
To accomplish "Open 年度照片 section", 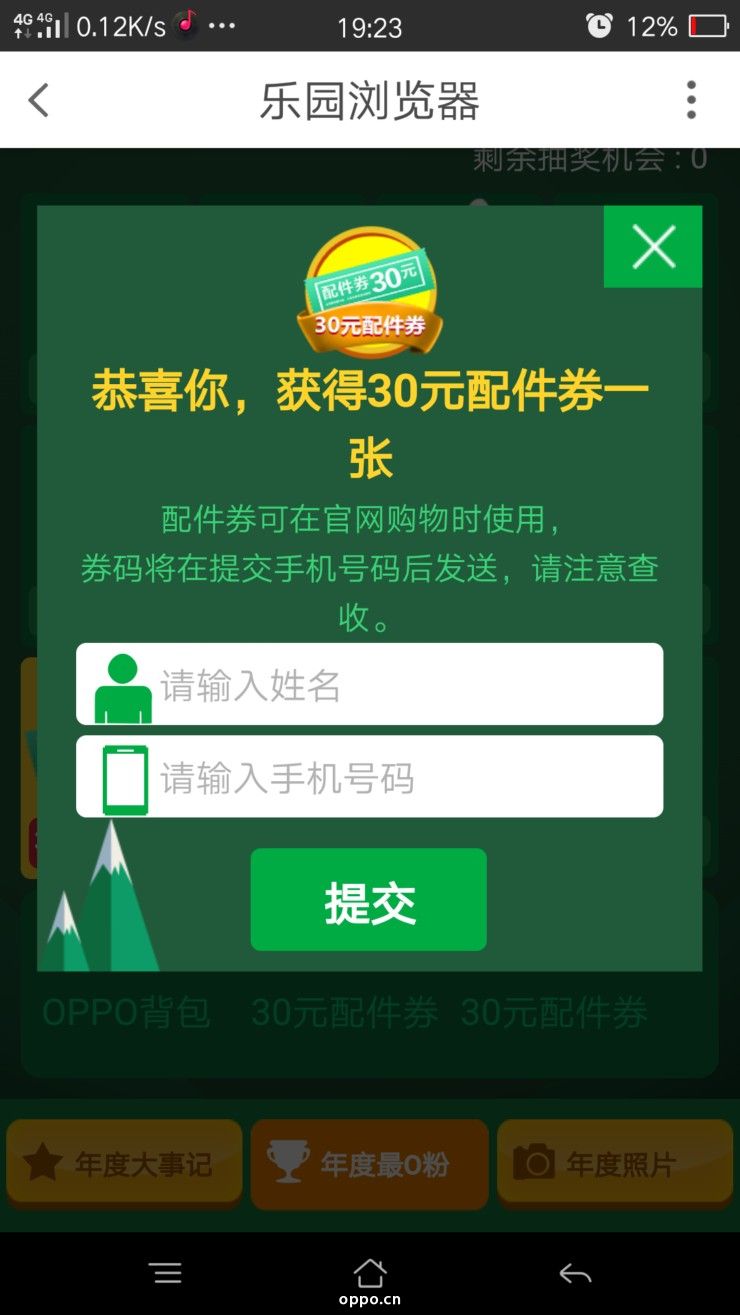I will (614, 1163).
